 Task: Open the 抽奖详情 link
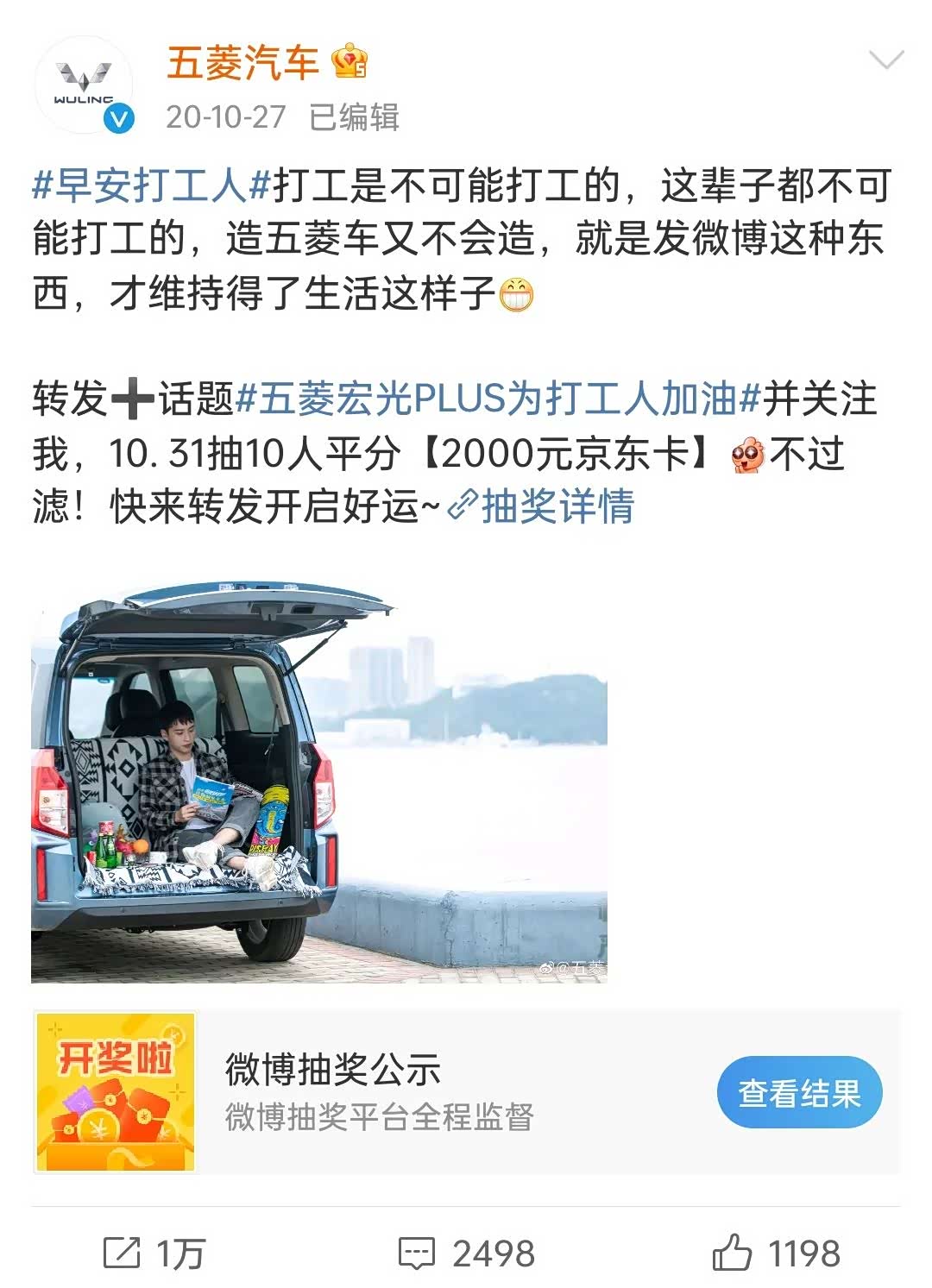pos(542,506)
